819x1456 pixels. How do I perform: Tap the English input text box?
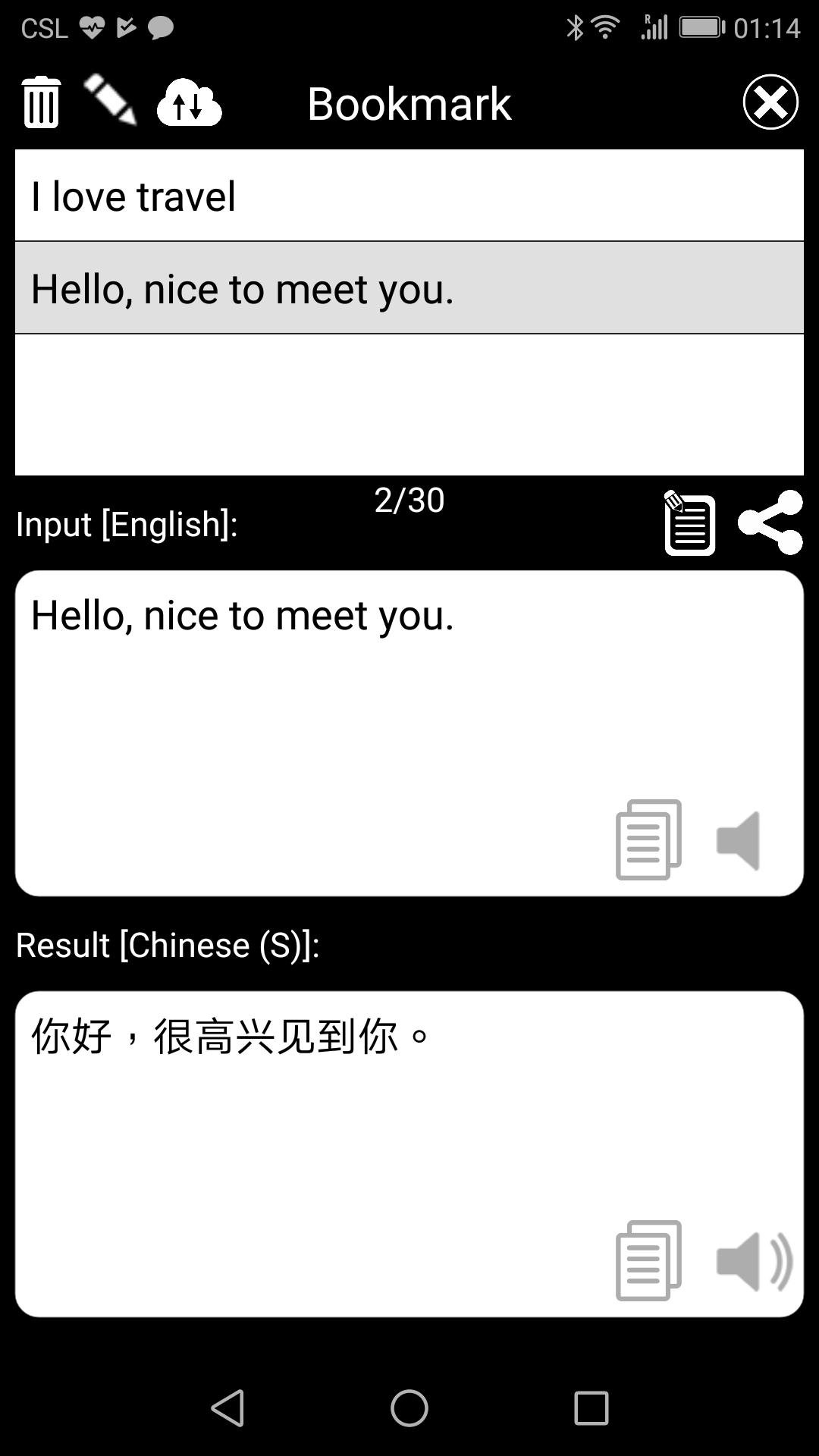[x=303, y=705]
